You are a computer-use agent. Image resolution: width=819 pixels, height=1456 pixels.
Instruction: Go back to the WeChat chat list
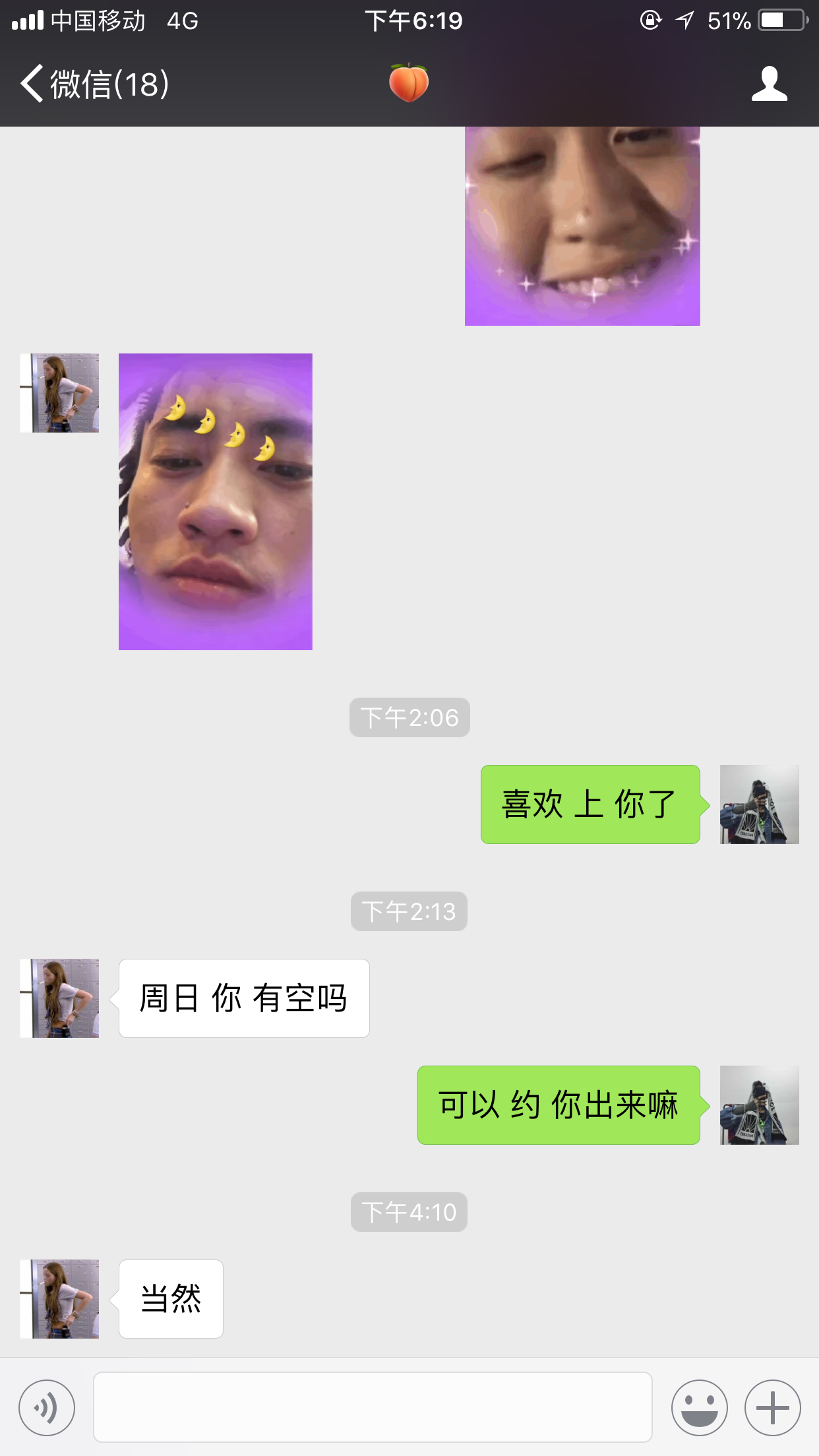pyautogui.click(x=92, y=84)
